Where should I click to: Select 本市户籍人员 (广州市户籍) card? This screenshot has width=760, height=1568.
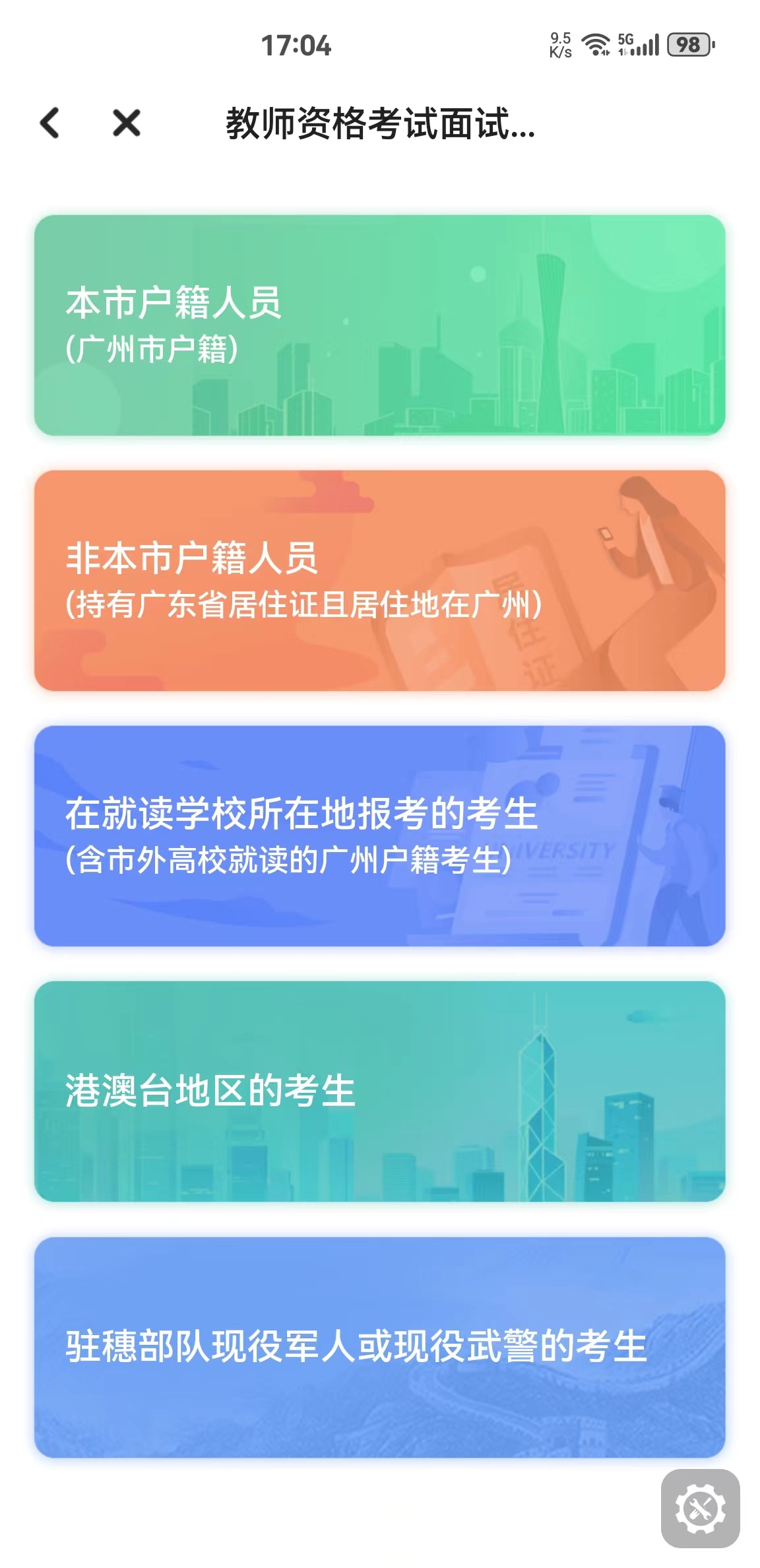click(379, 325)
